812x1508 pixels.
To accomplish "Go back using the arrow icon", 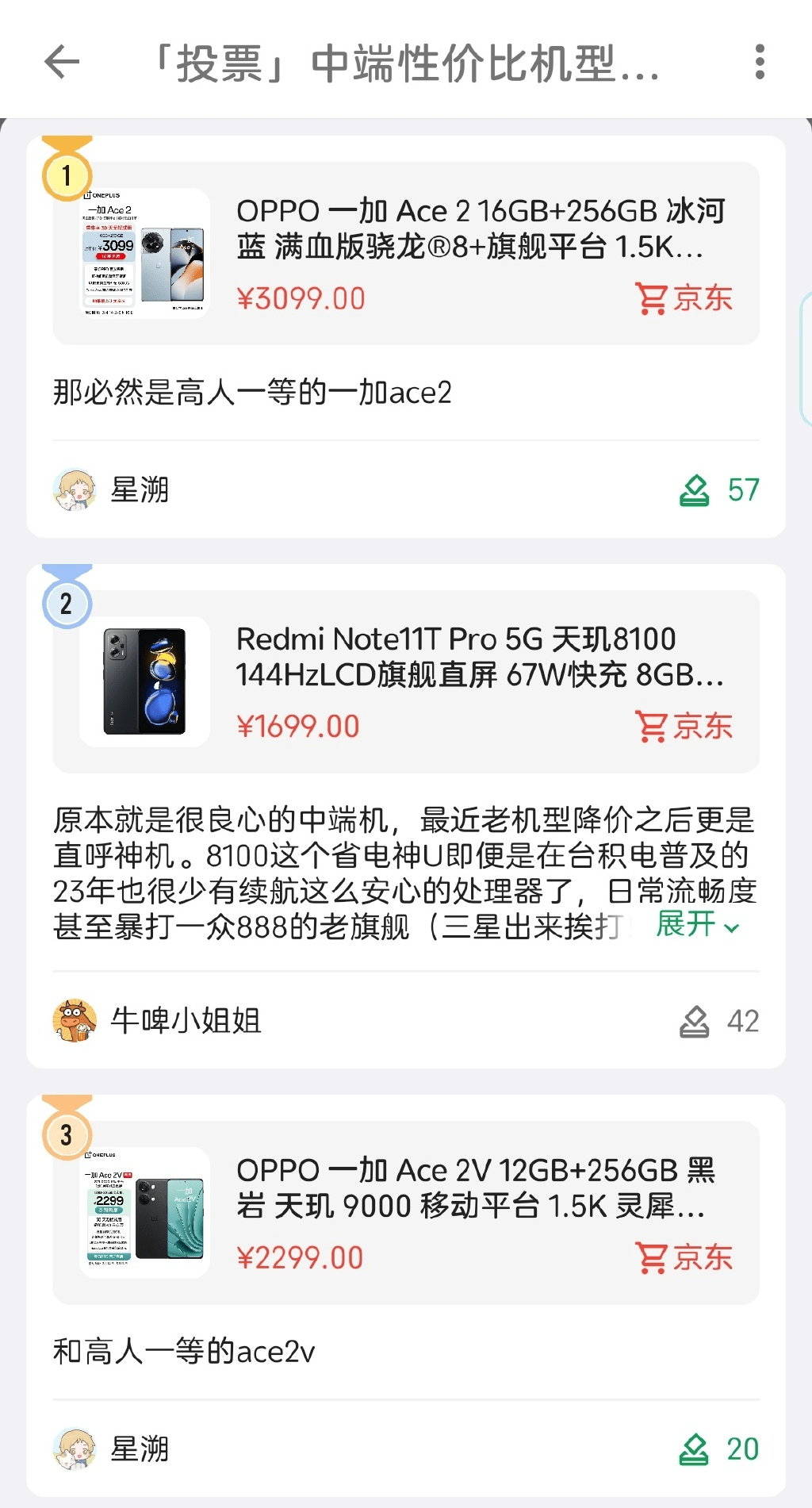I will tap(62, 62).
